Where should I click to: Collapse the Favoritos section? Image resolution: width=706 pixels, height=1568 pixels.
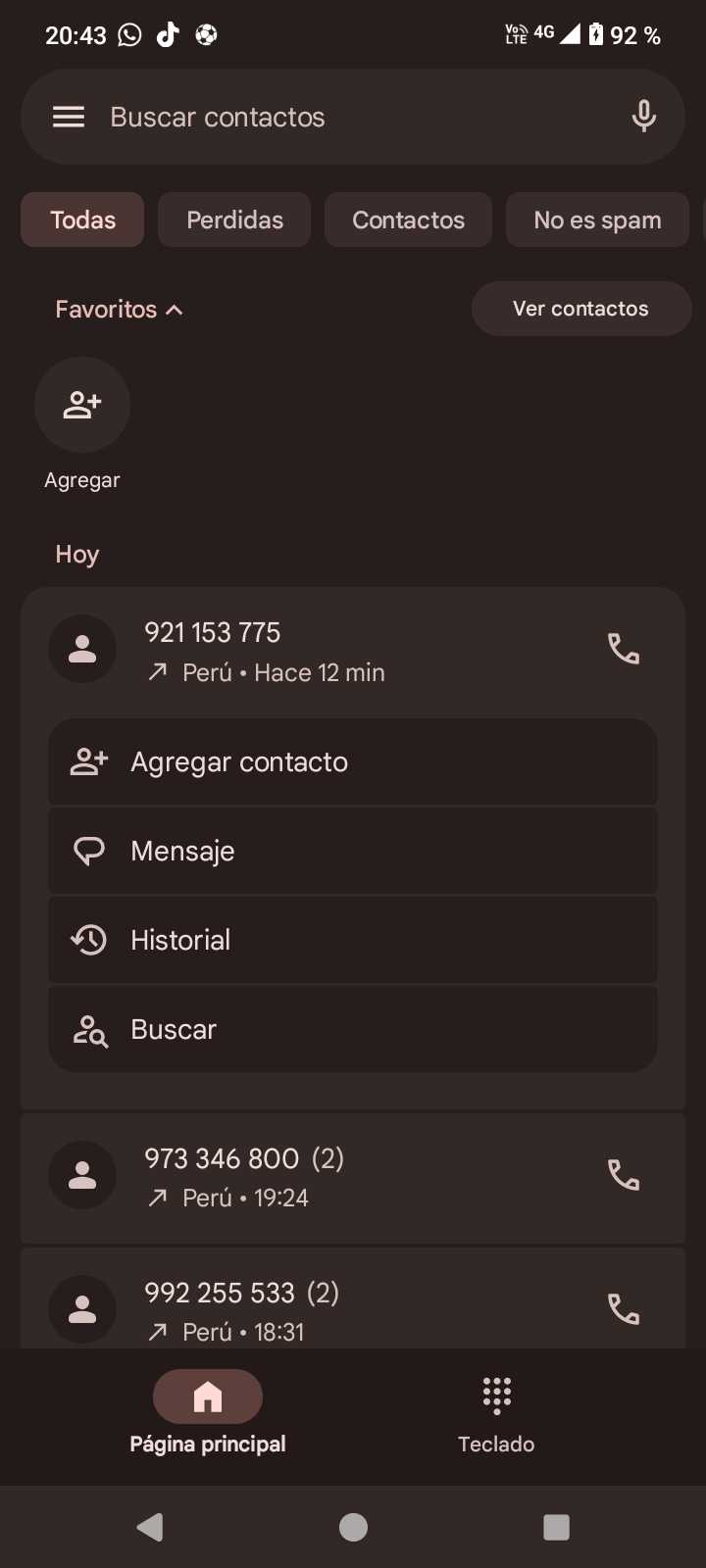tap(119, 310)
